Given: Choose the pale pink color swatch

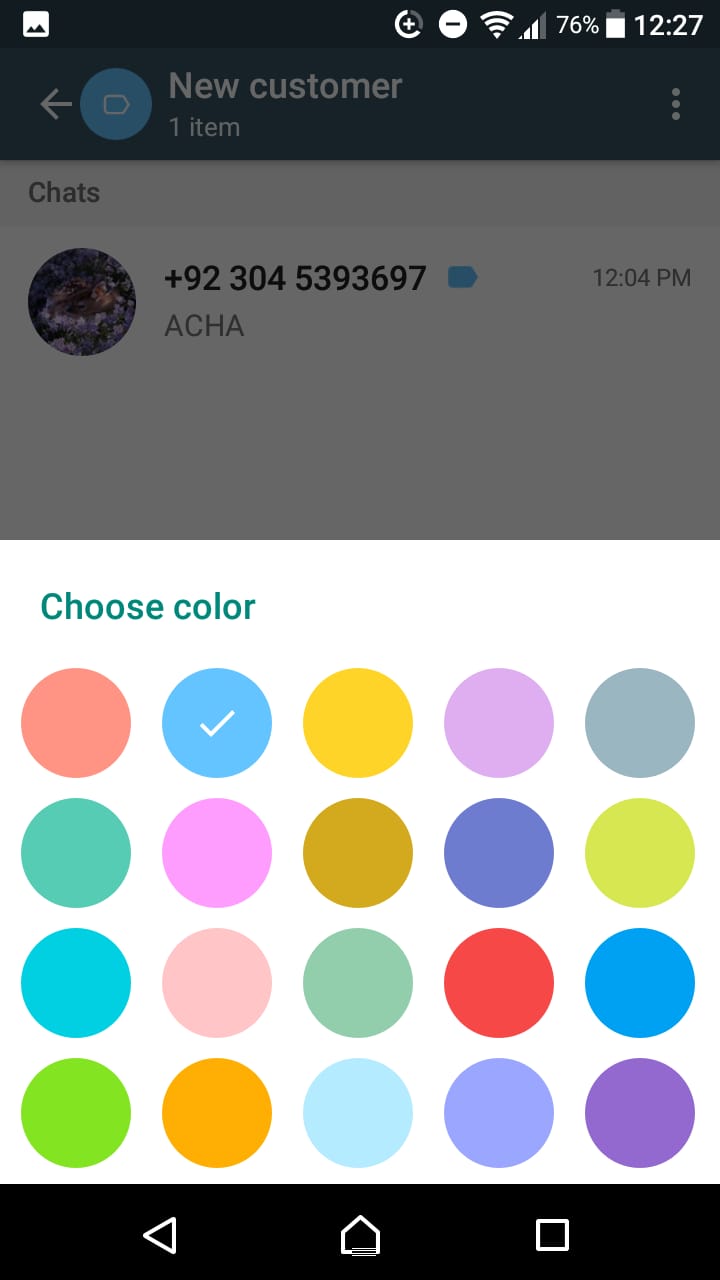Looking at the screenshot, I should click(x=217, y=983).
